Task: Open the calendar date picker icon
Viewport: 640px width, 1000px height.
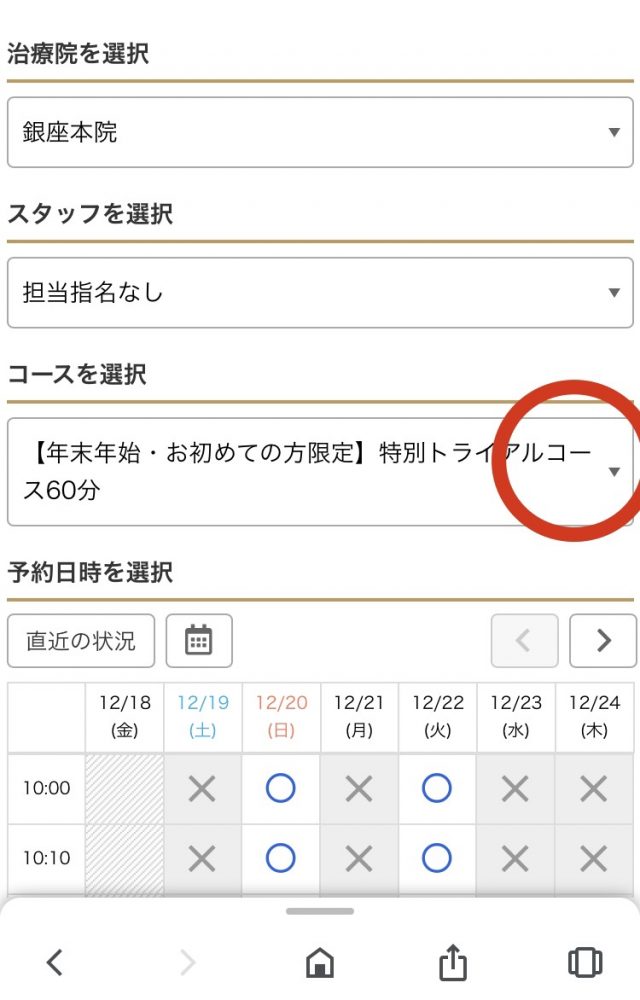Action: 199,641
